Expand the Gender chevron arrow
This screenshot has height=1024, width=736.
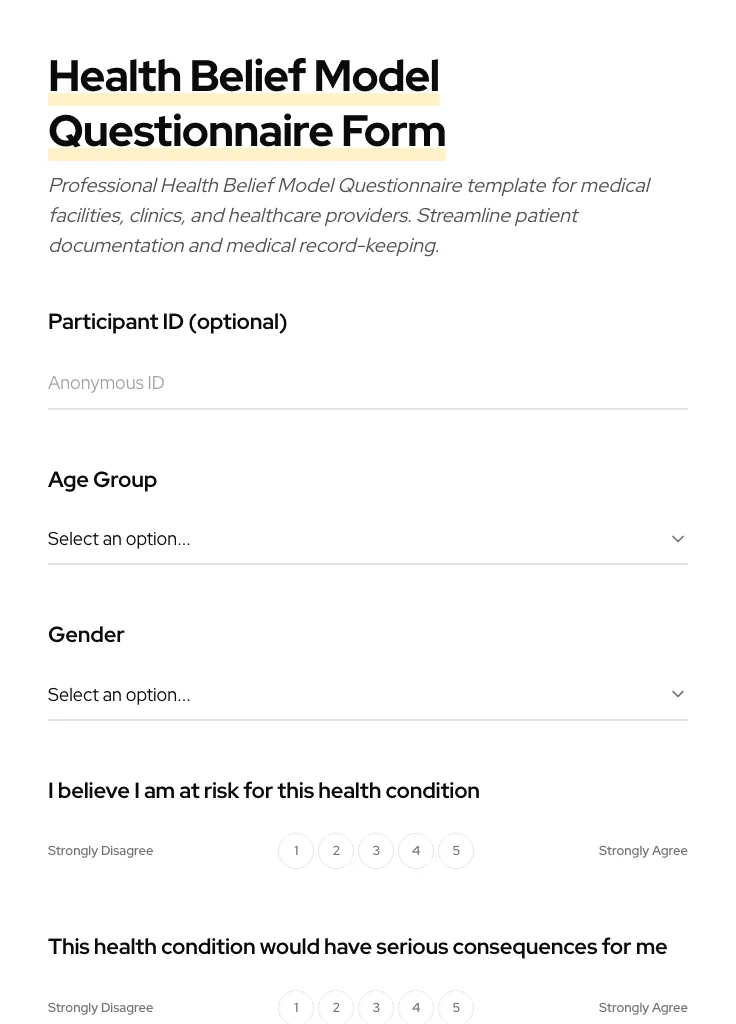(677, 693)
